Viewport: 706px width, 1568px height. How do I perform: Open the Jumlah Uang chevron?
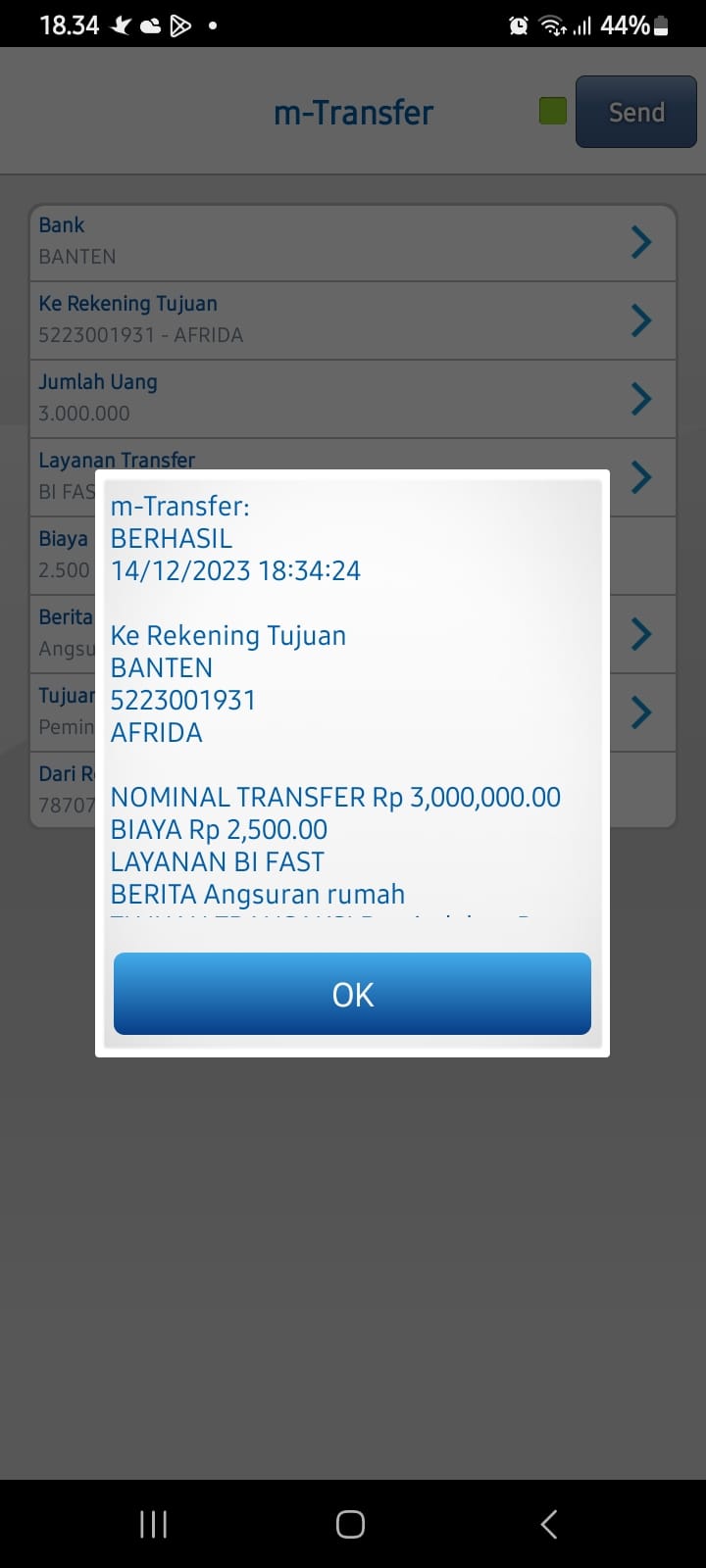(x=641, y=398)
